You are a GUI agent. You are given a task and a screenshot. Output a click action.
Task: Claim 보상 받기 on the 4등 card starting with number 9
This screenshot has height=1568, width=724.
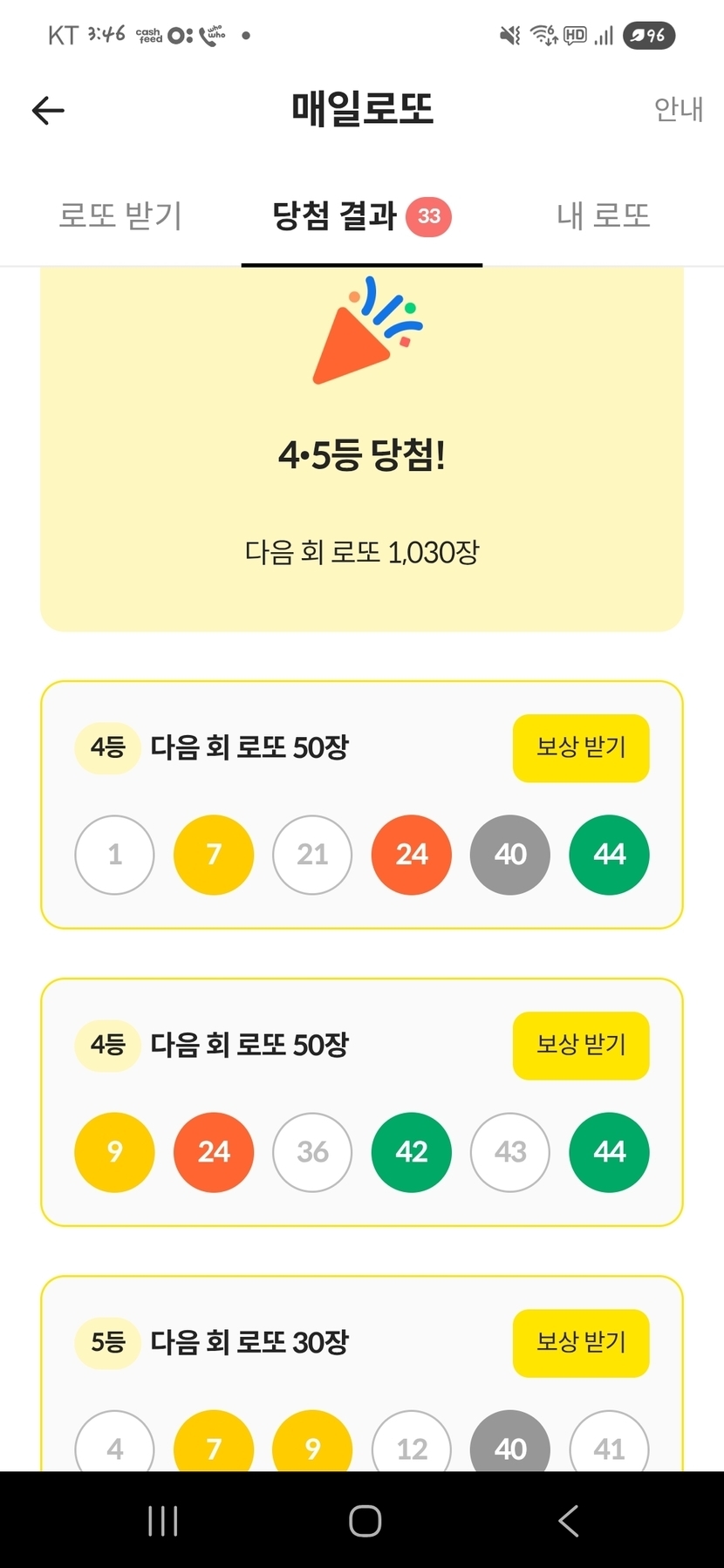581,1046
